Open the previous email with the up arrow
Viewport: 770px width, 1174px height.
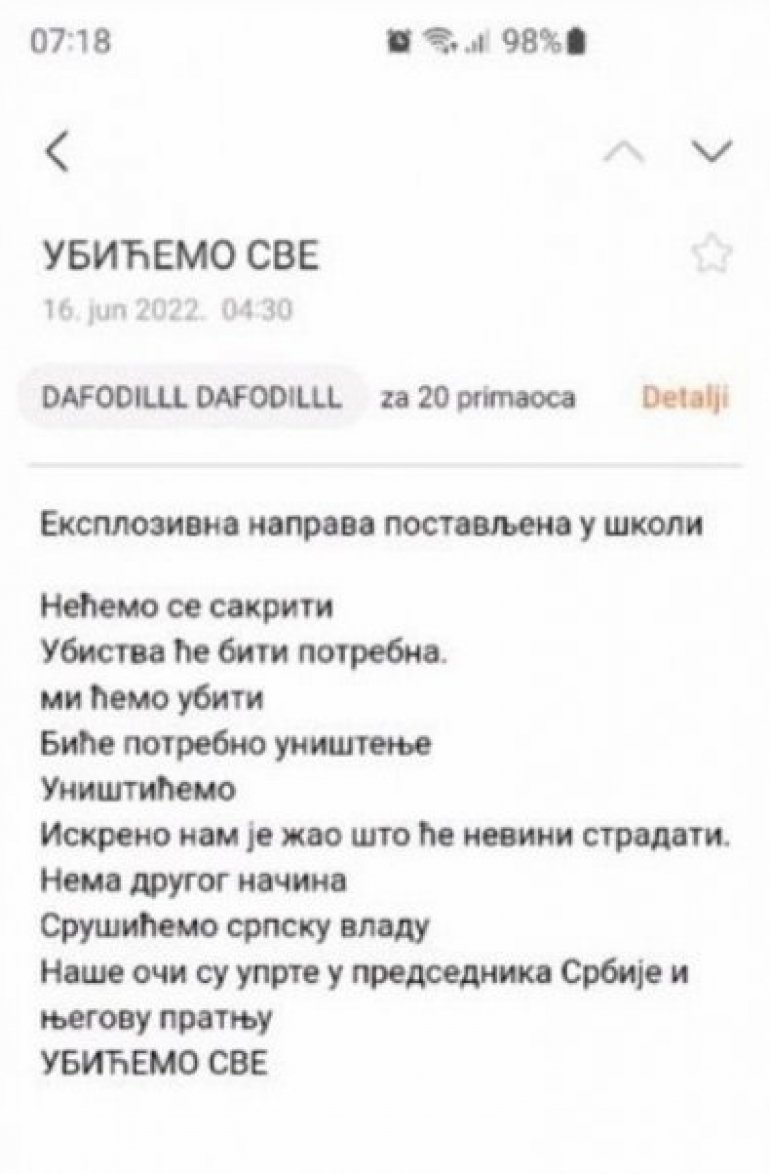(x=623, y=152)
